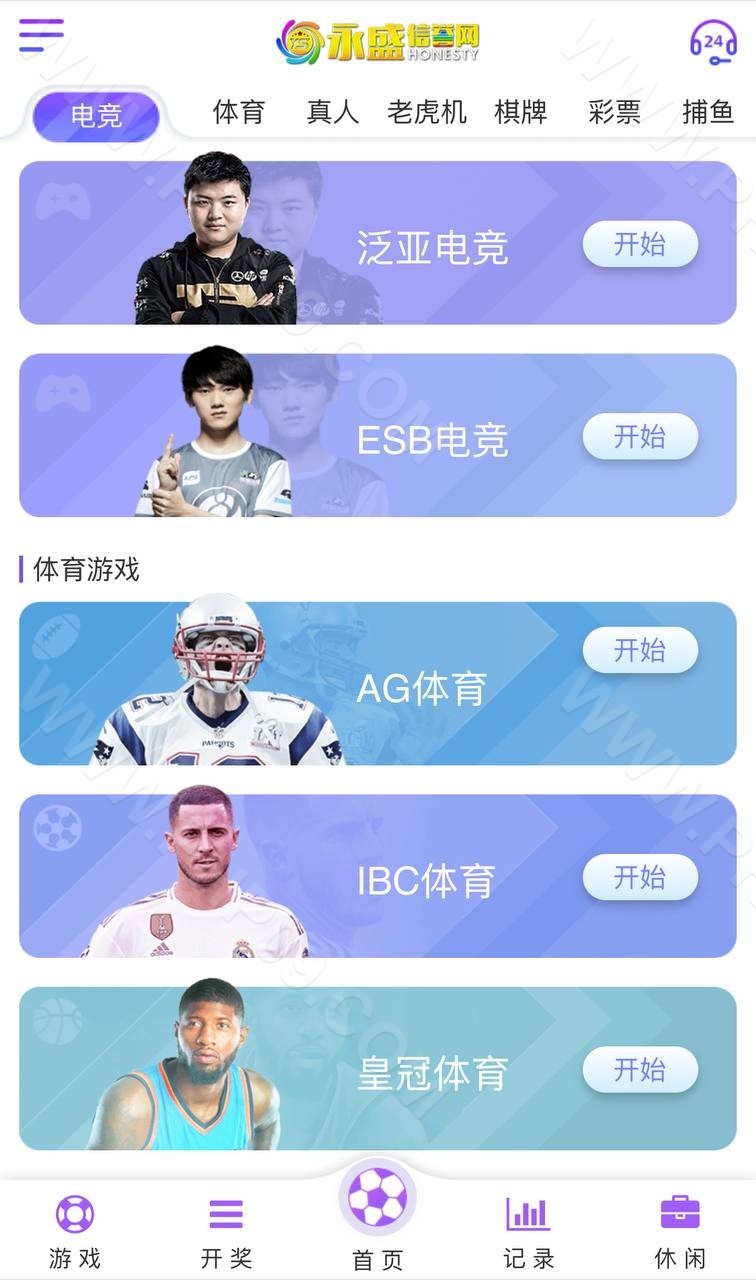Select the 电竞 category tab
Viewport: 756px width, 1280px height.
pos(96,117)
